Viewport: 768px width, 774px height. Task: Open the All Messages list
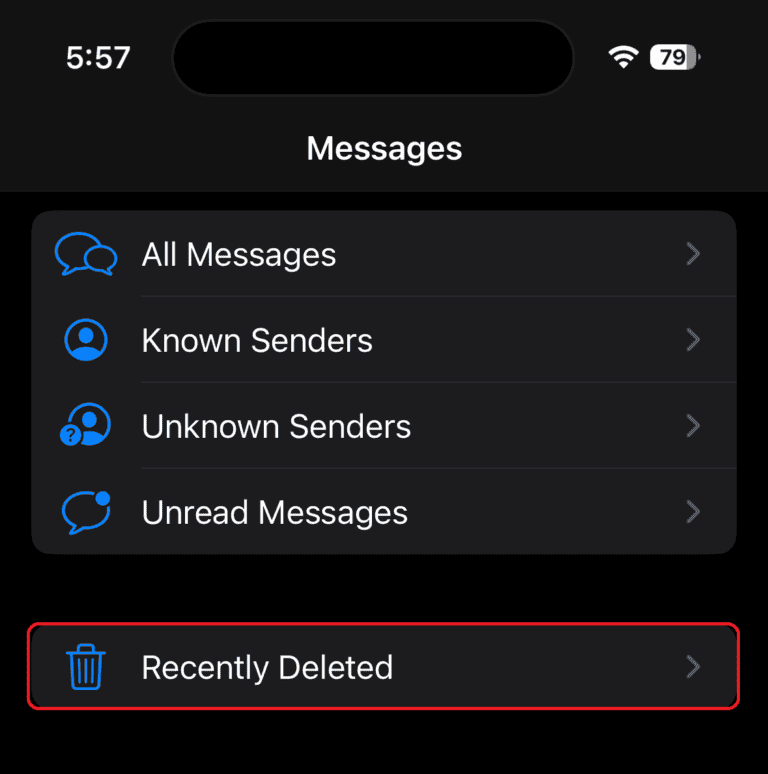point(239,254)
